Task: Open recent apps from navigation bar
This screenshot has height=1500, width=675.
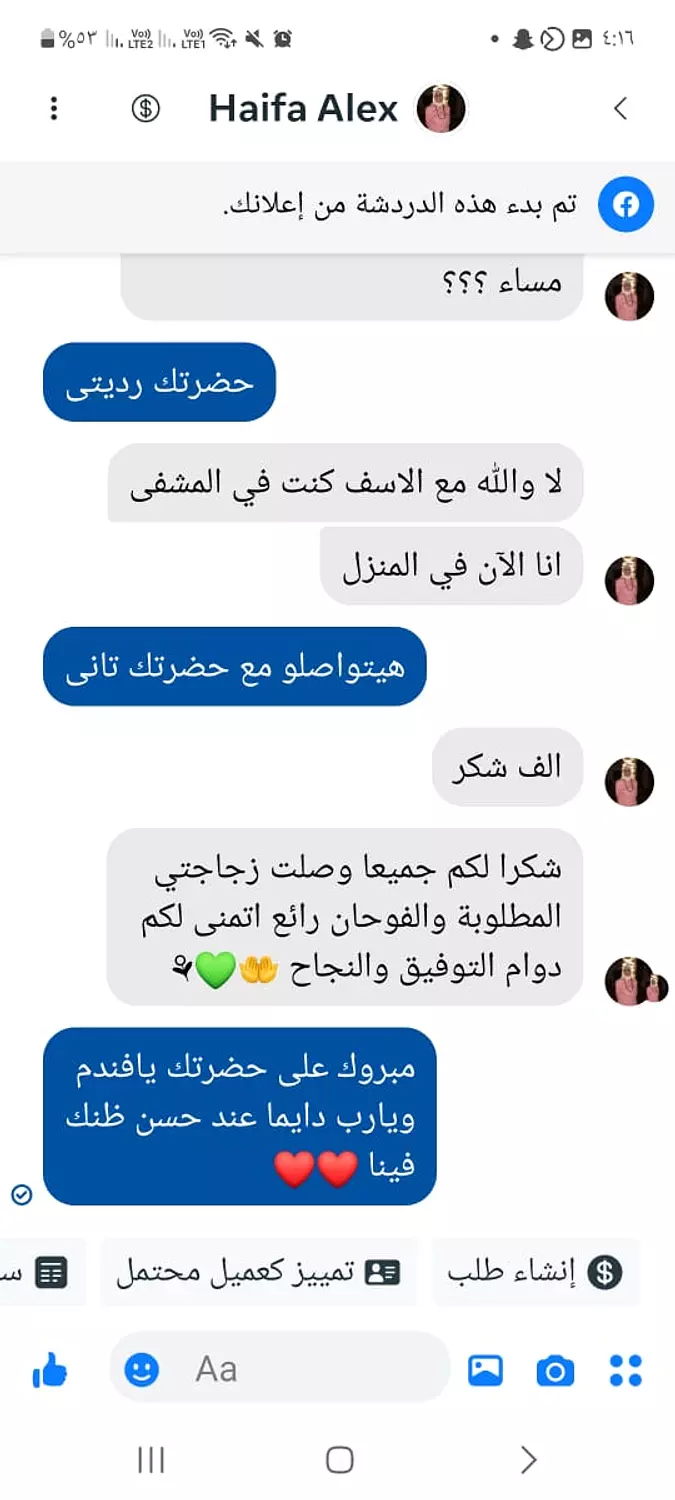Action: (x=151, y=1460)
